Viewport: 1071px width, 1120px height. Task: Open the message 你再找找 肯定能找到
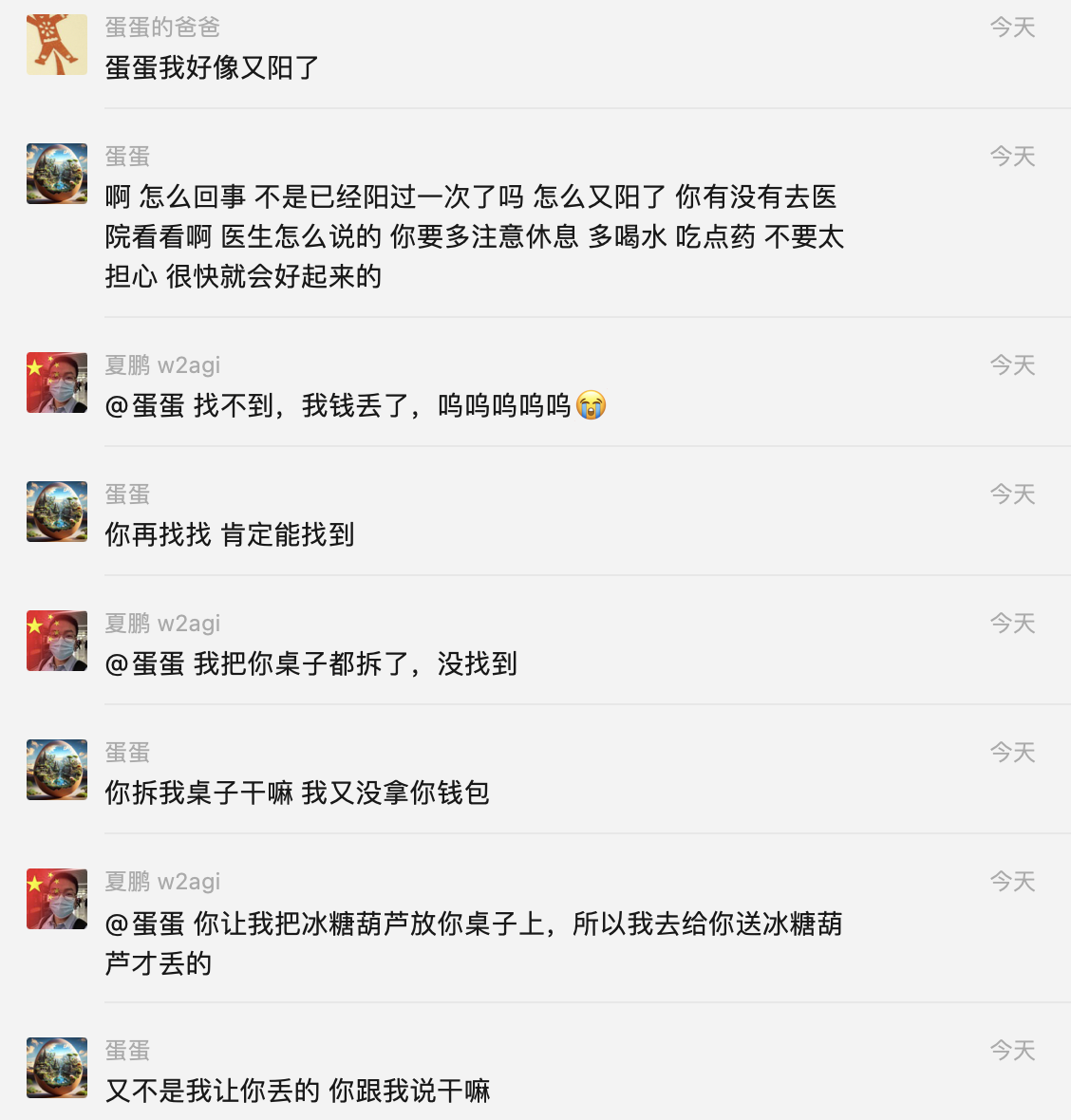[230, 535]
